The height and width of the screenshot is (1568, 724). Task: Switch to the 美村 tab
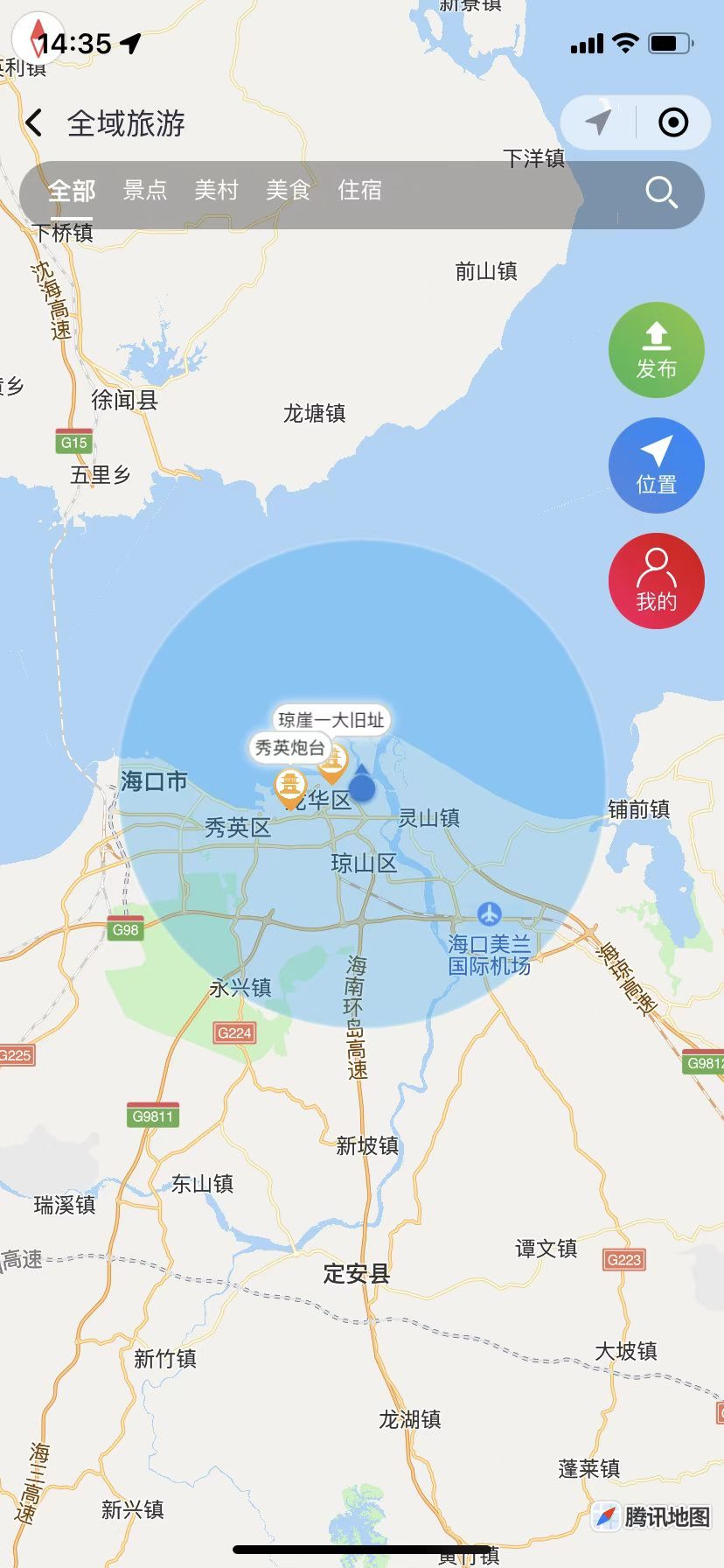pos(216,191)
